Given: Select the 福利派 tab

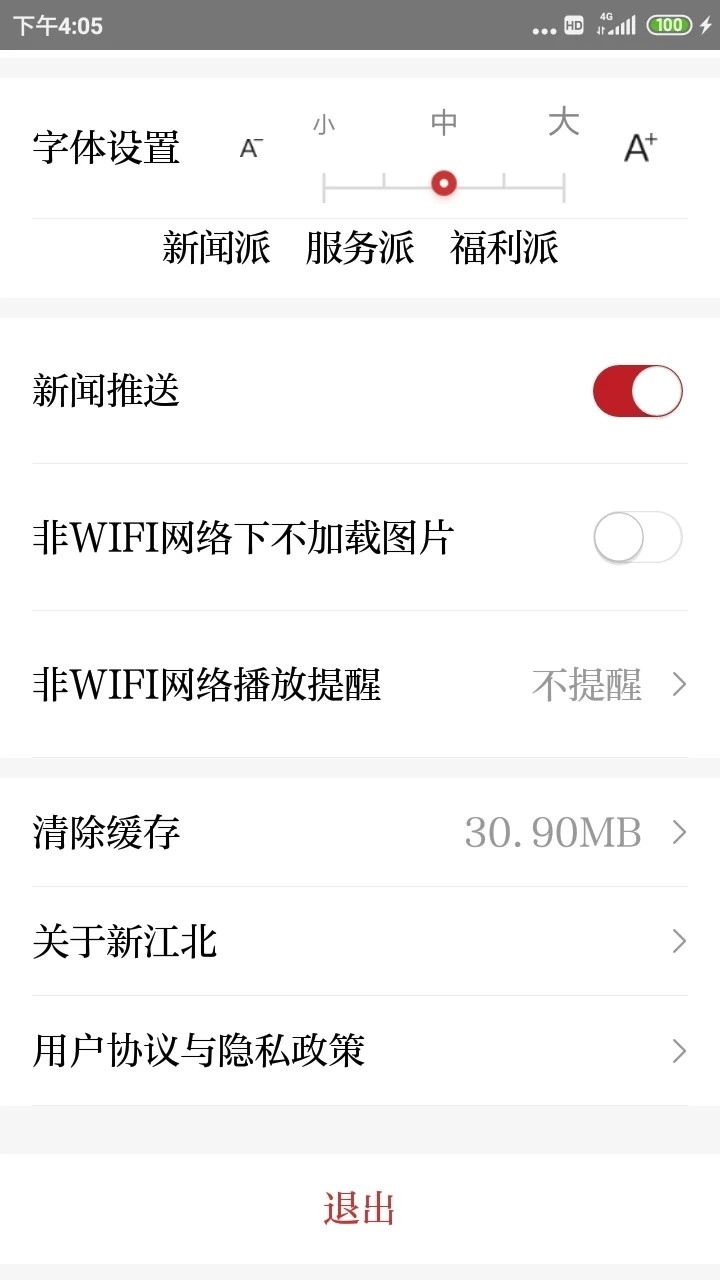Looking at the screenshot, I should click(x=505, y=249).
